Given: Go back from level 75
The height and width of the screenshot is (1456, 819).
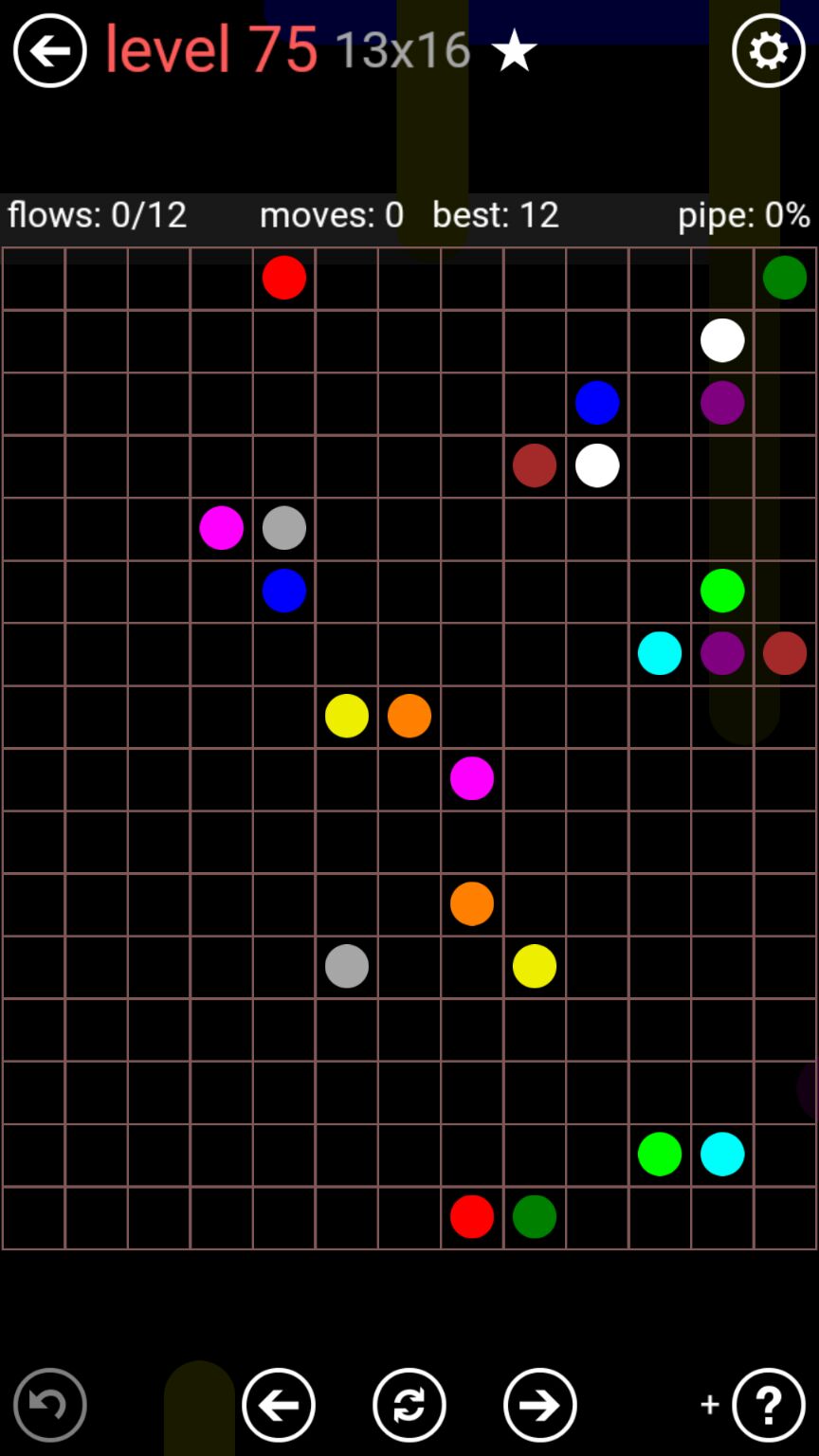Looking at the screenshot, I should click(x=49, y=51).
